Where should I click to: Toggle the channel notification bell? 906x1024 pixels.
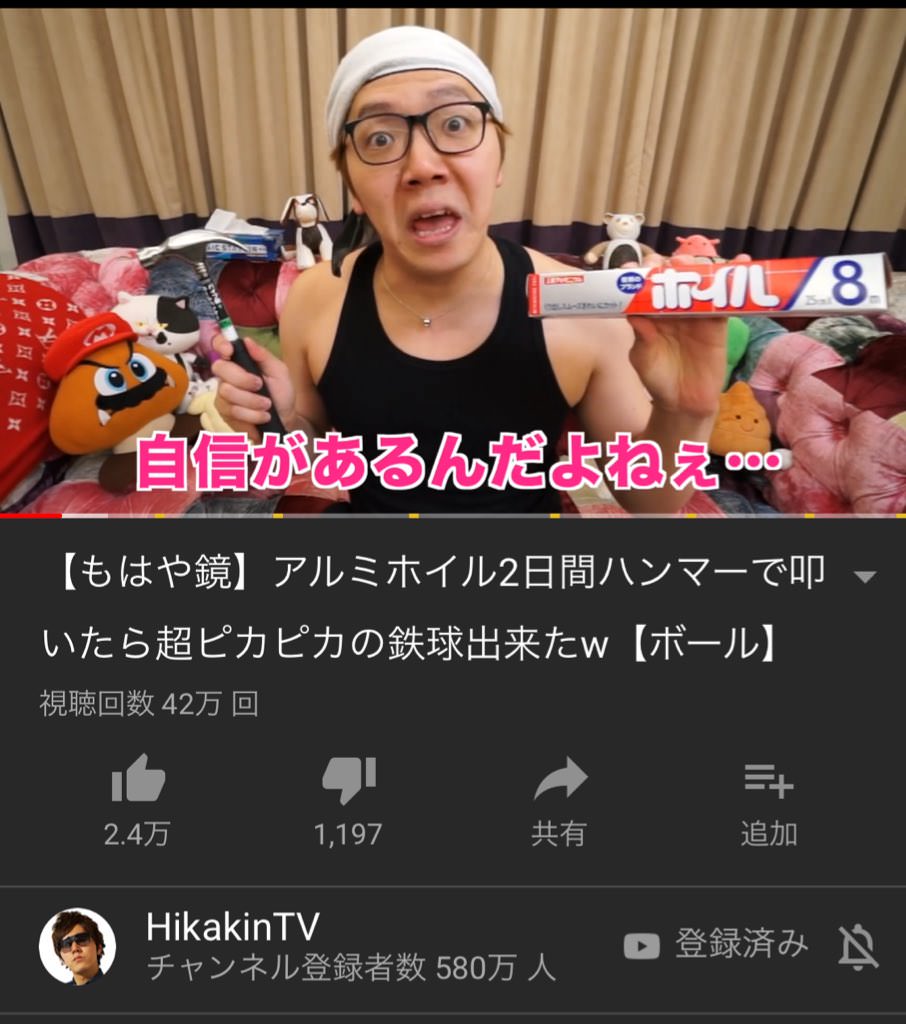pyautogui.click(x=857, y=946)
